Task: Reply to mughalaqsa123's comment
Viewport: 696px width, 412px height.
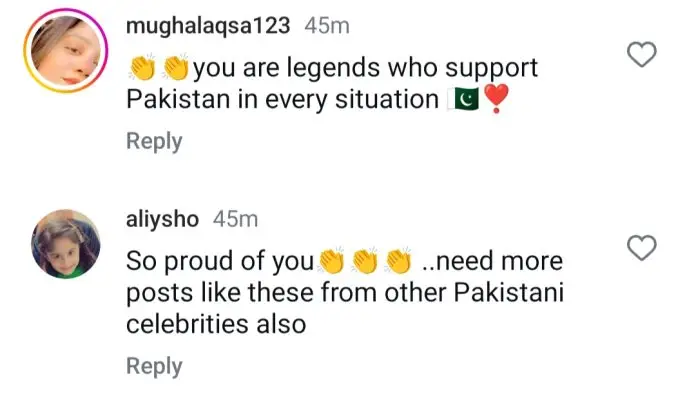Action: (x=154, y=141)
